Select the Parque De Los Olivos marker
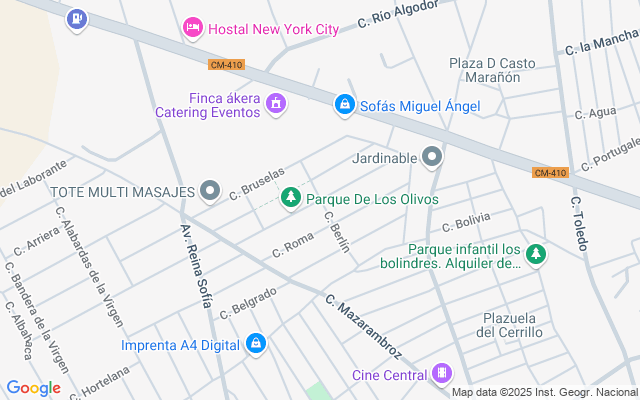The image size is (640, 400). [x=291, y=198]
